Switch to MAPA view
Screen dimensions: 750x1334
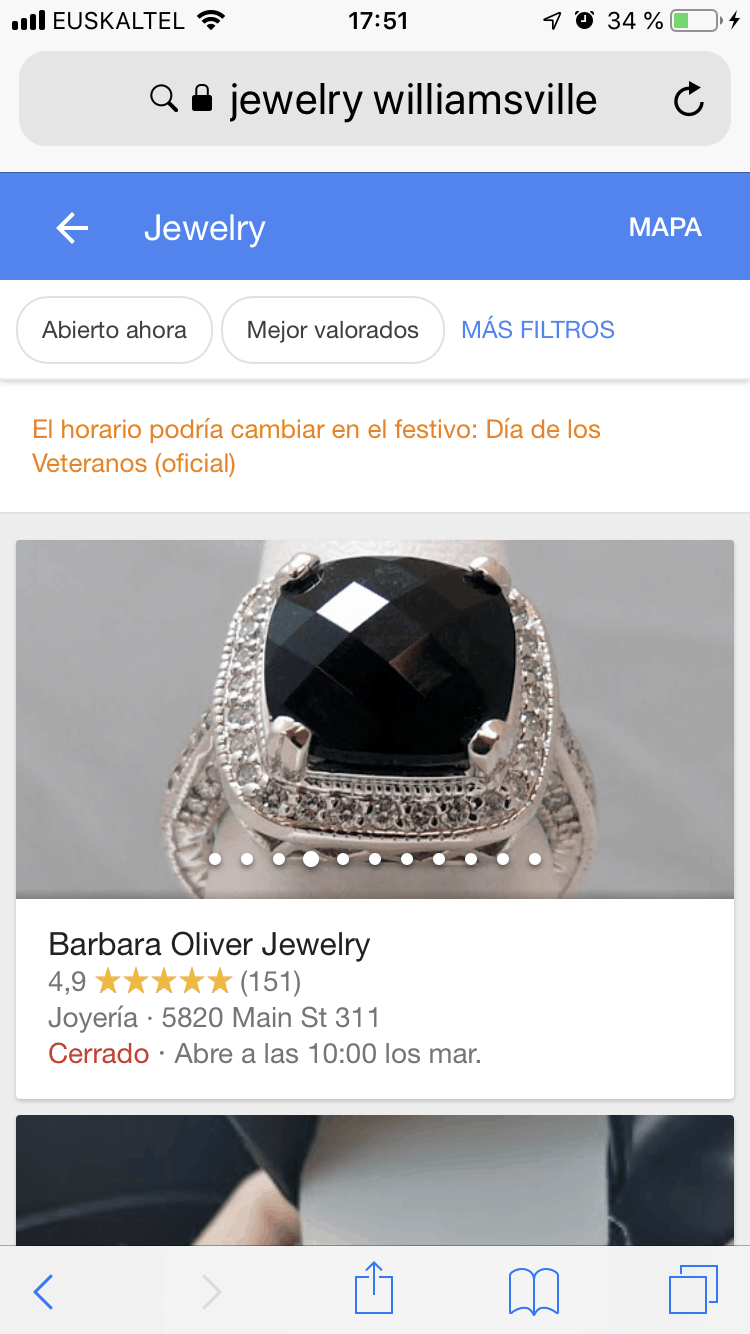[x=664, y=227]
